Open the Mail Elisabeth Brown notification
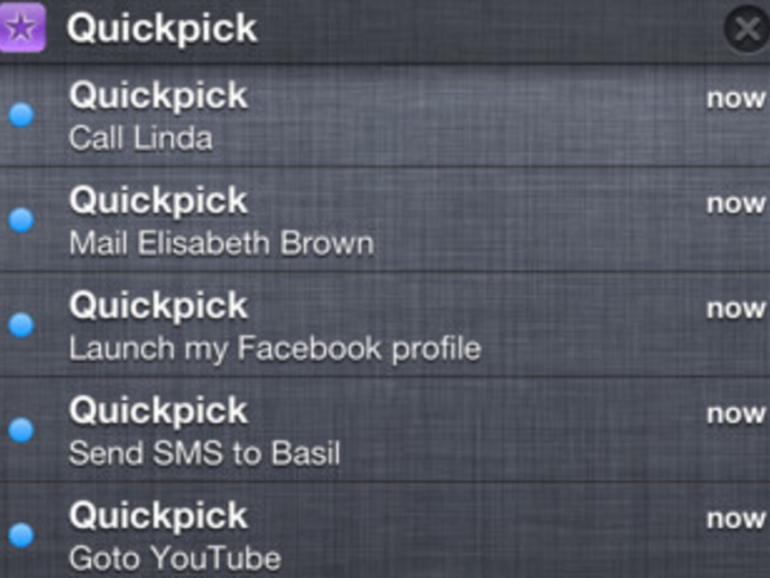 click(x=385, y=221)
